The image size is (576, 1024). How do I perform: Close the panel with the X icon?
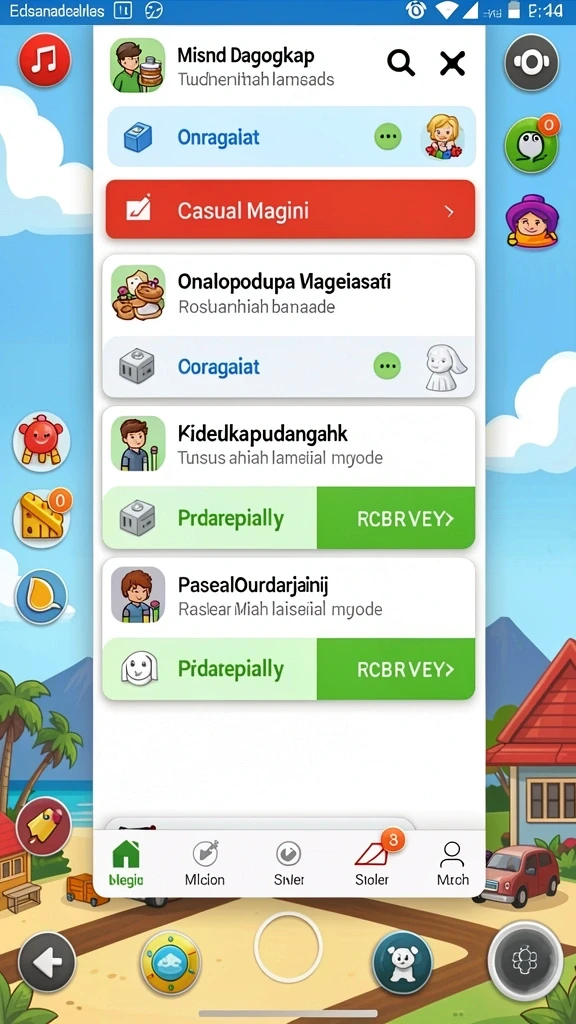pos(452,63)
